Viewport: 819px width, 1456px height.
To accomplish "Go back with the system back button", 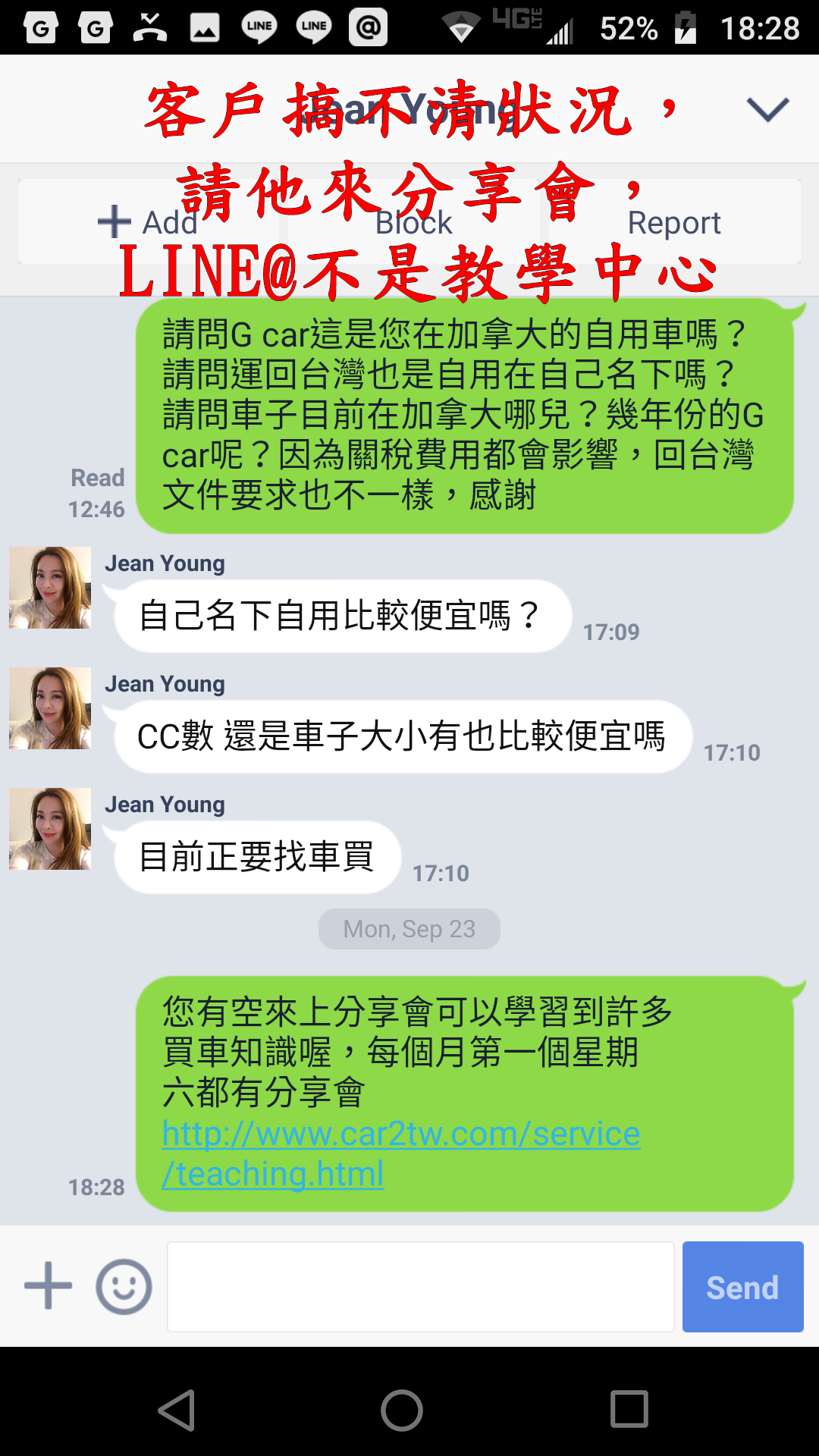I will pyautogui.click(x=176, y=1410).
